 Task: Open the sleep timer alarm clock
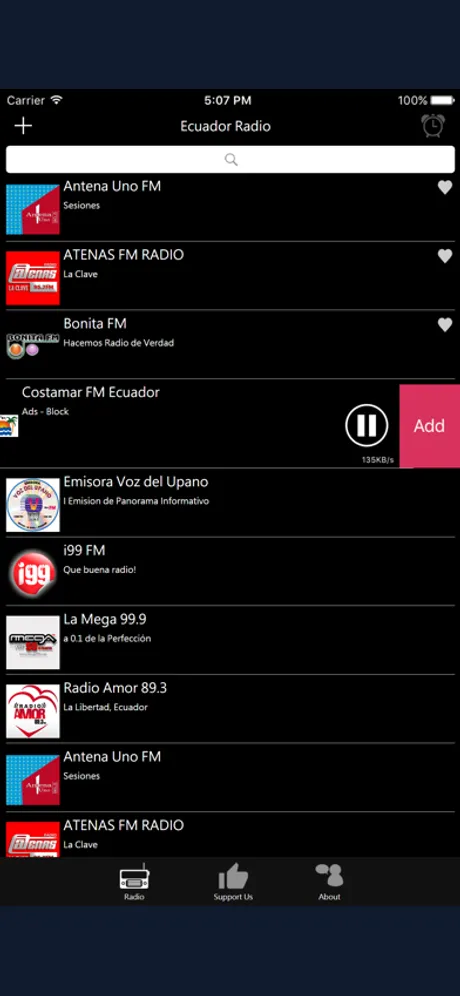pos(433,126)
